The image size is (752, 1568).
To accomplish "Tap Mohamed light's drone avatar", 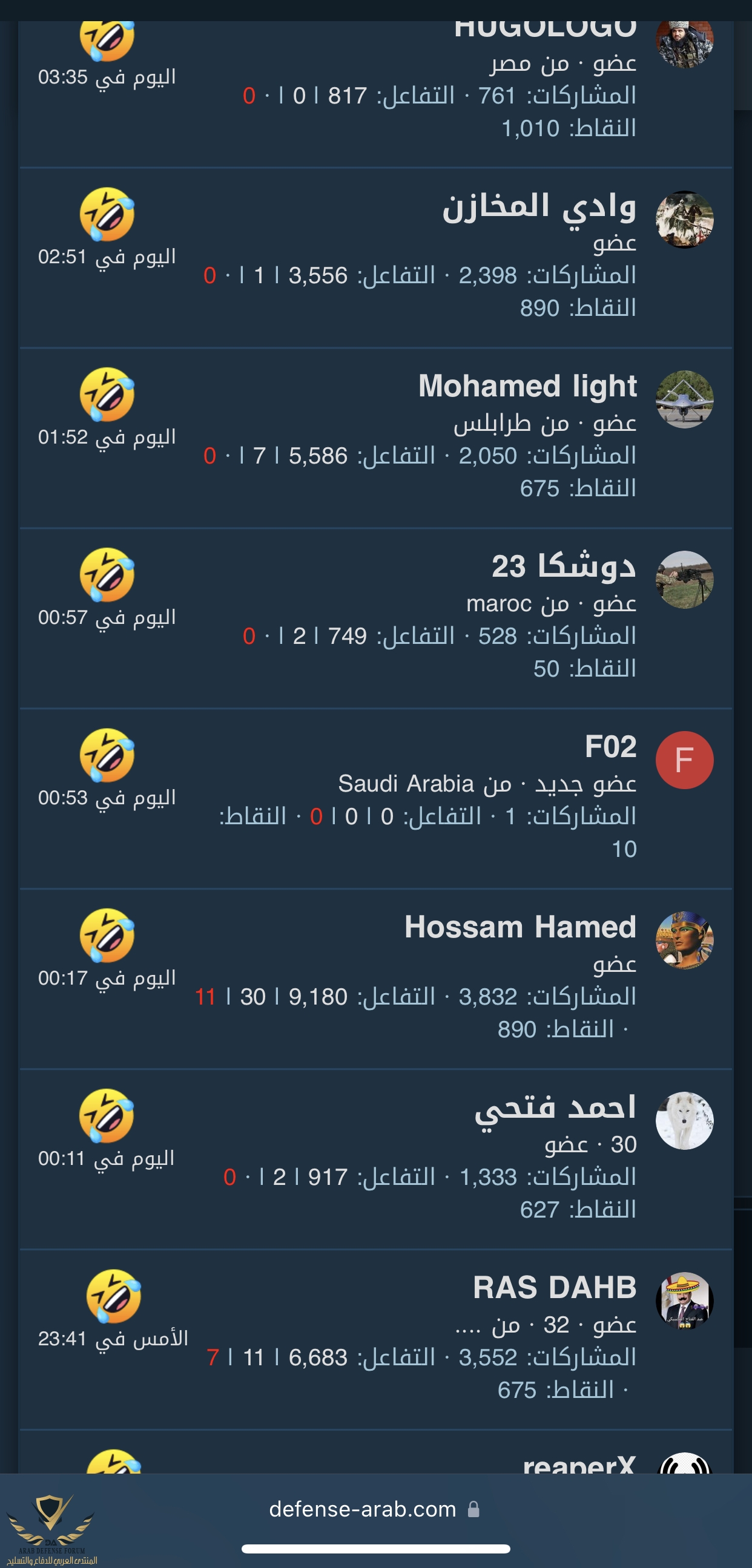I will pos(684,399).
